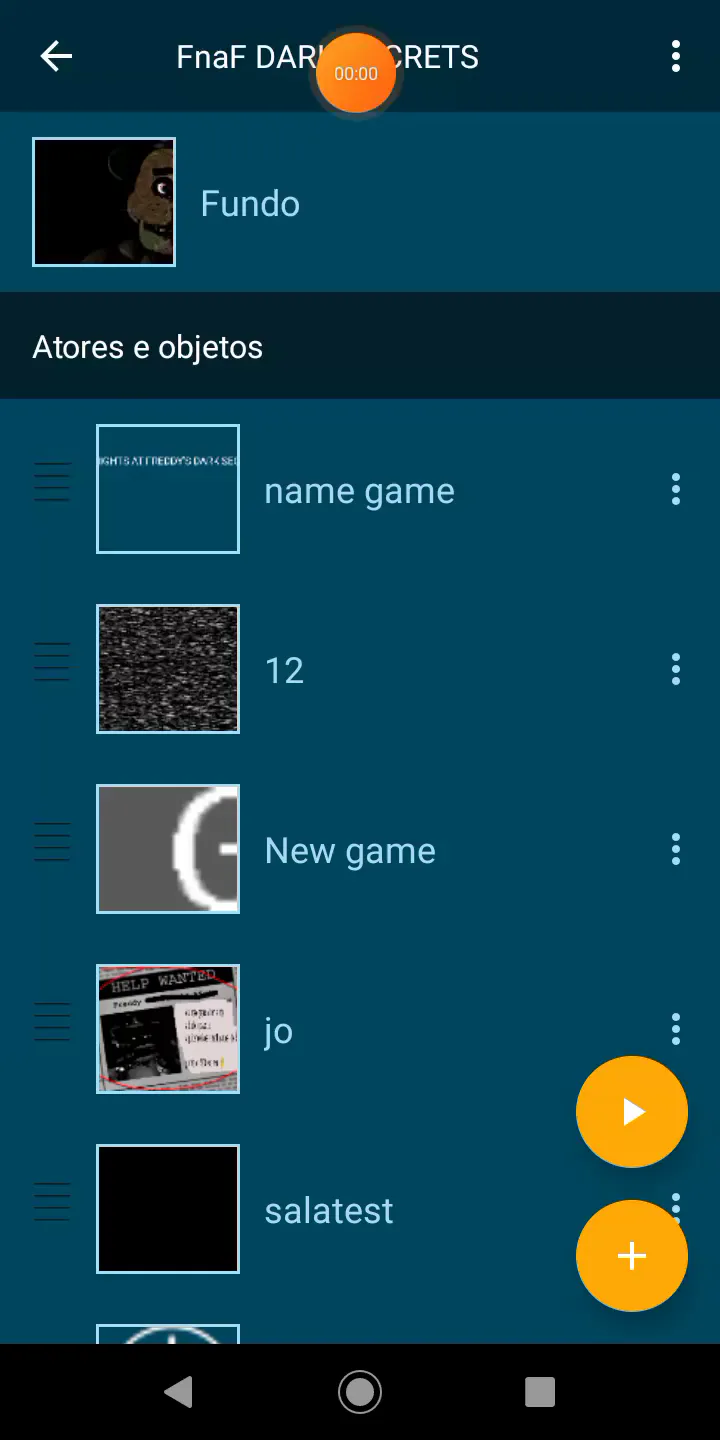Tap the orange 00:00 recording bubble

pyautogui.click(x=356, y=73)
